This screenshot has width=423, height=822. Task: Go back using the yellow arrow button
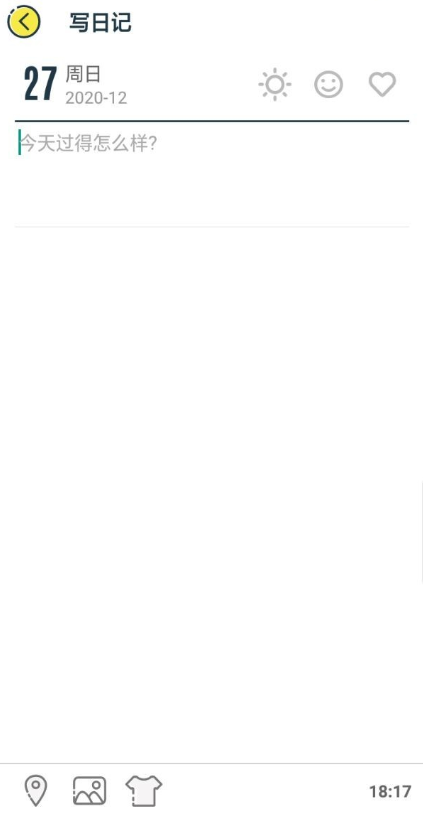click(24, 22)
